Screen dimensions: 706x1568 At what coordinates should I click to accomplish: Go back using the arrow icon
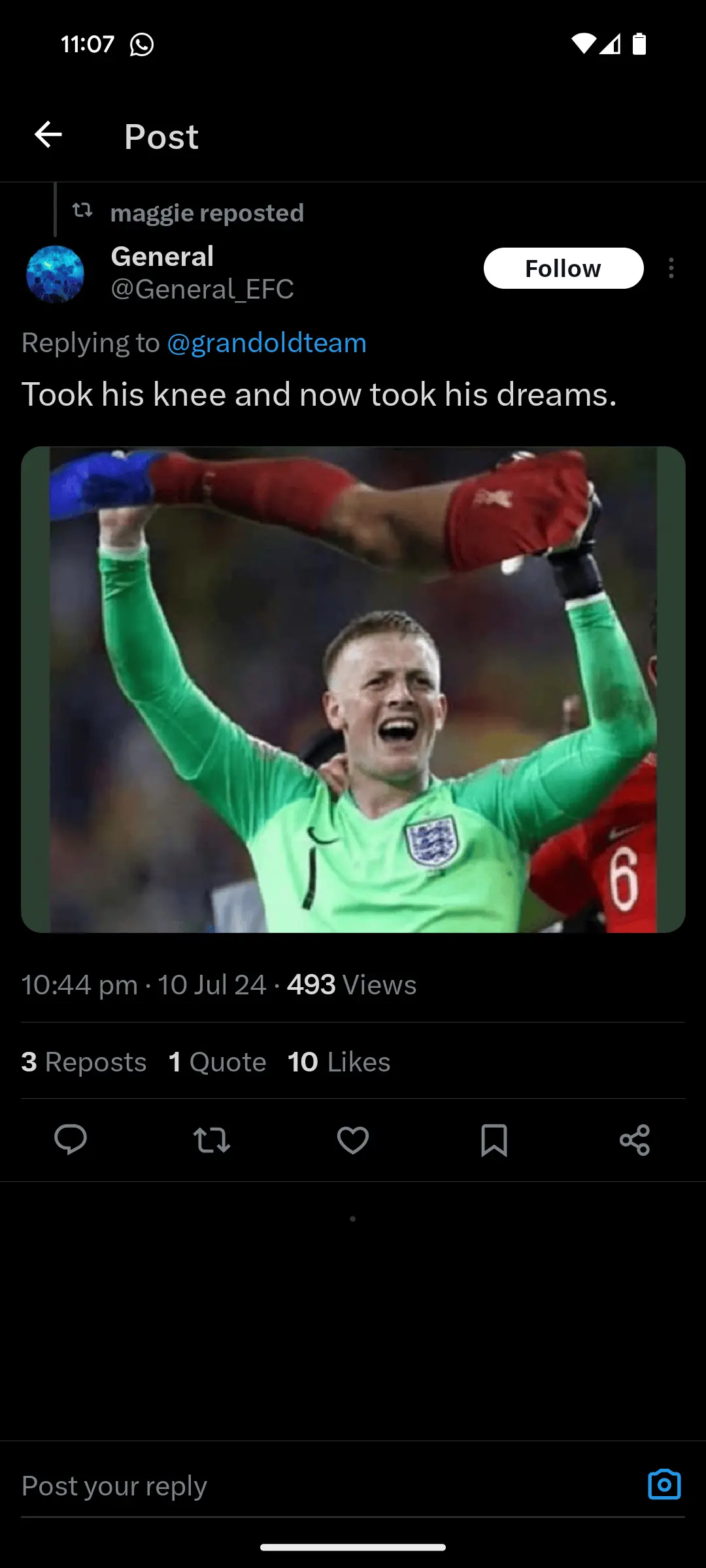point(48,135)
